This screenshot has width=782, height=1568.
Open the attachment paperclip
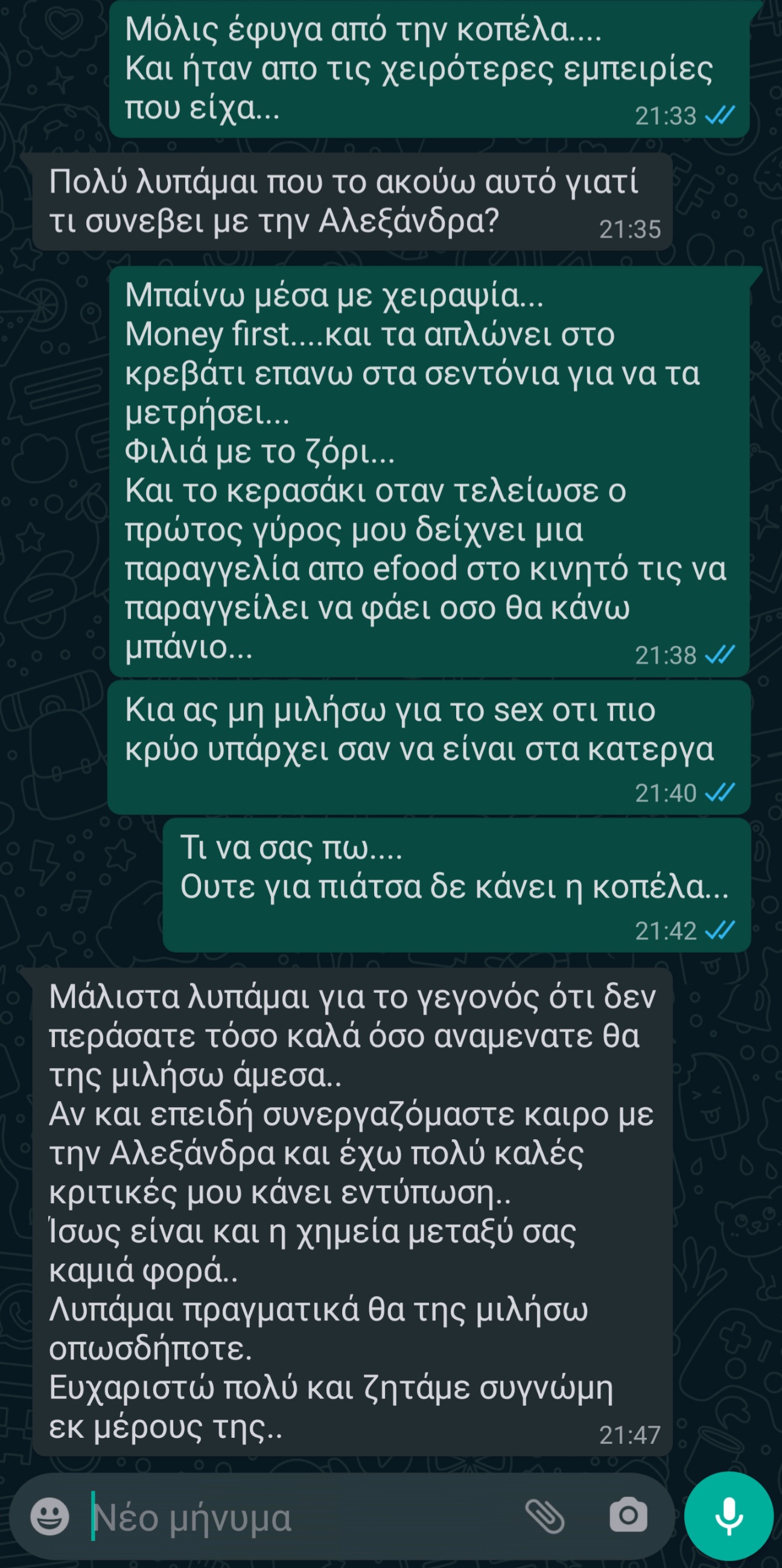(544, 1516)
